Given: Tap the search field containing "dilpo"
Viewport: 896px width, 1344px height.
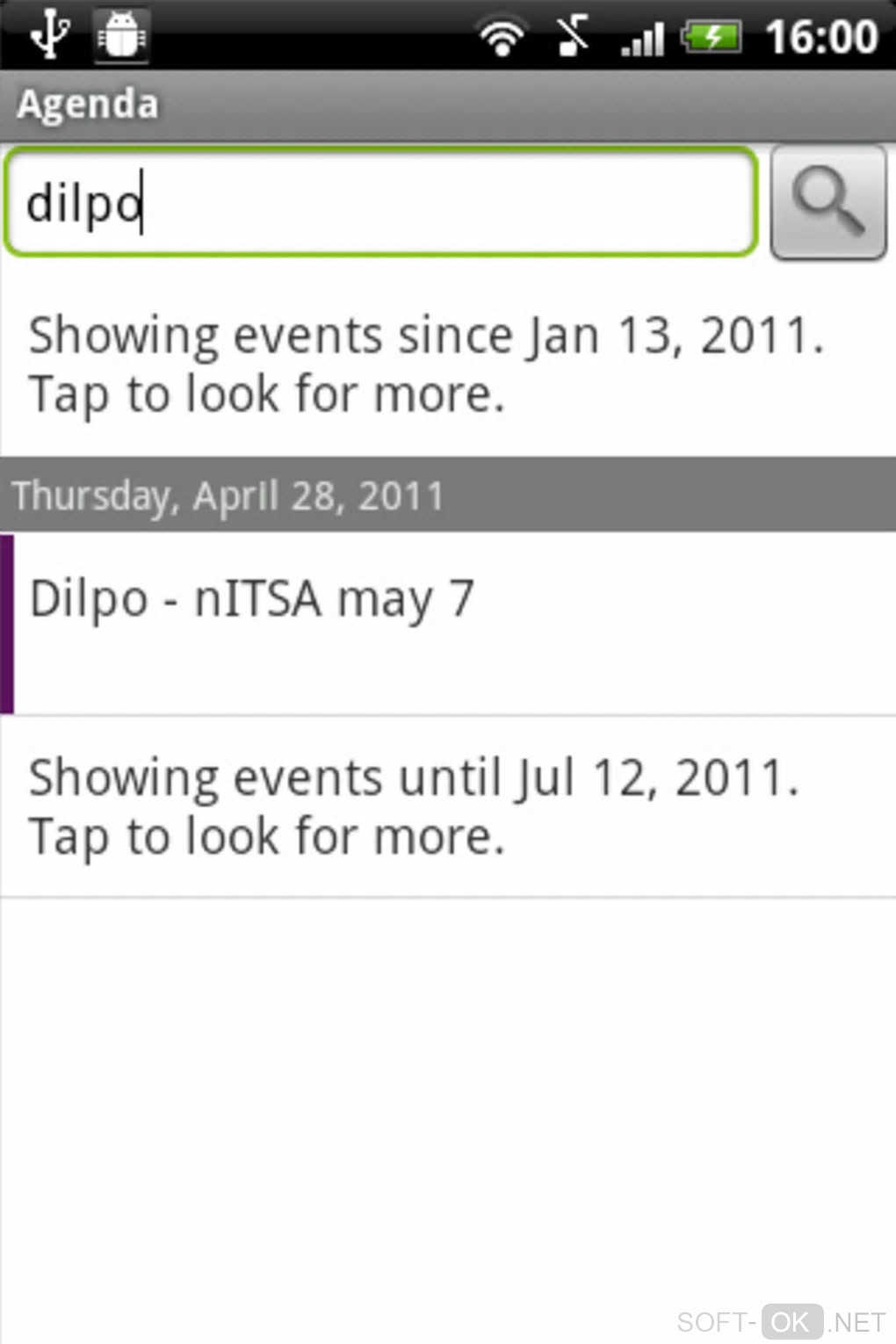Looking at the screenshot, I should 379,204.
